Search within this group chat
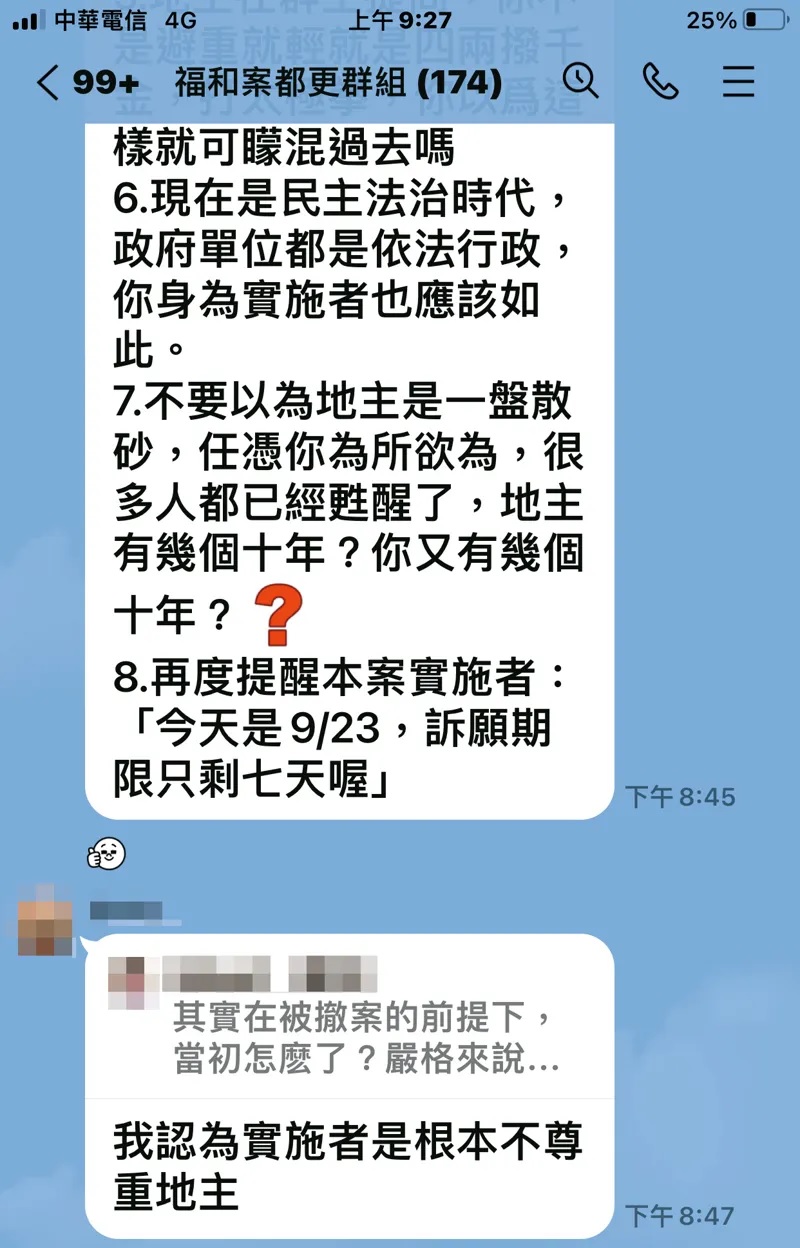800x1248 pixels. [580, 82]
